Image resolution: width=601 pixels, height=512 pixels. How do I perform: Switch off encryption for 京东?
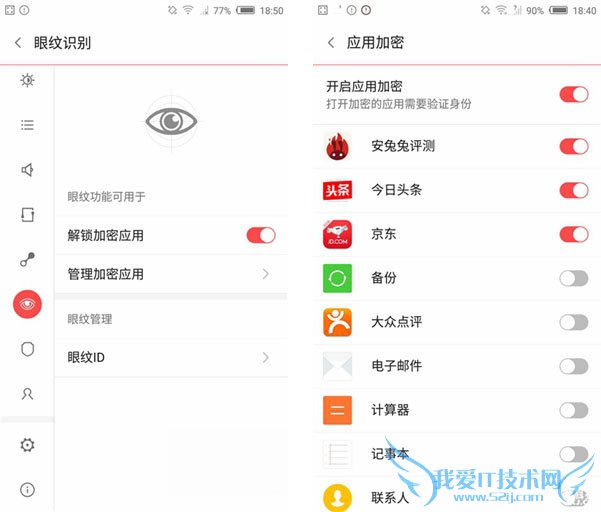(x=573, y=234)
